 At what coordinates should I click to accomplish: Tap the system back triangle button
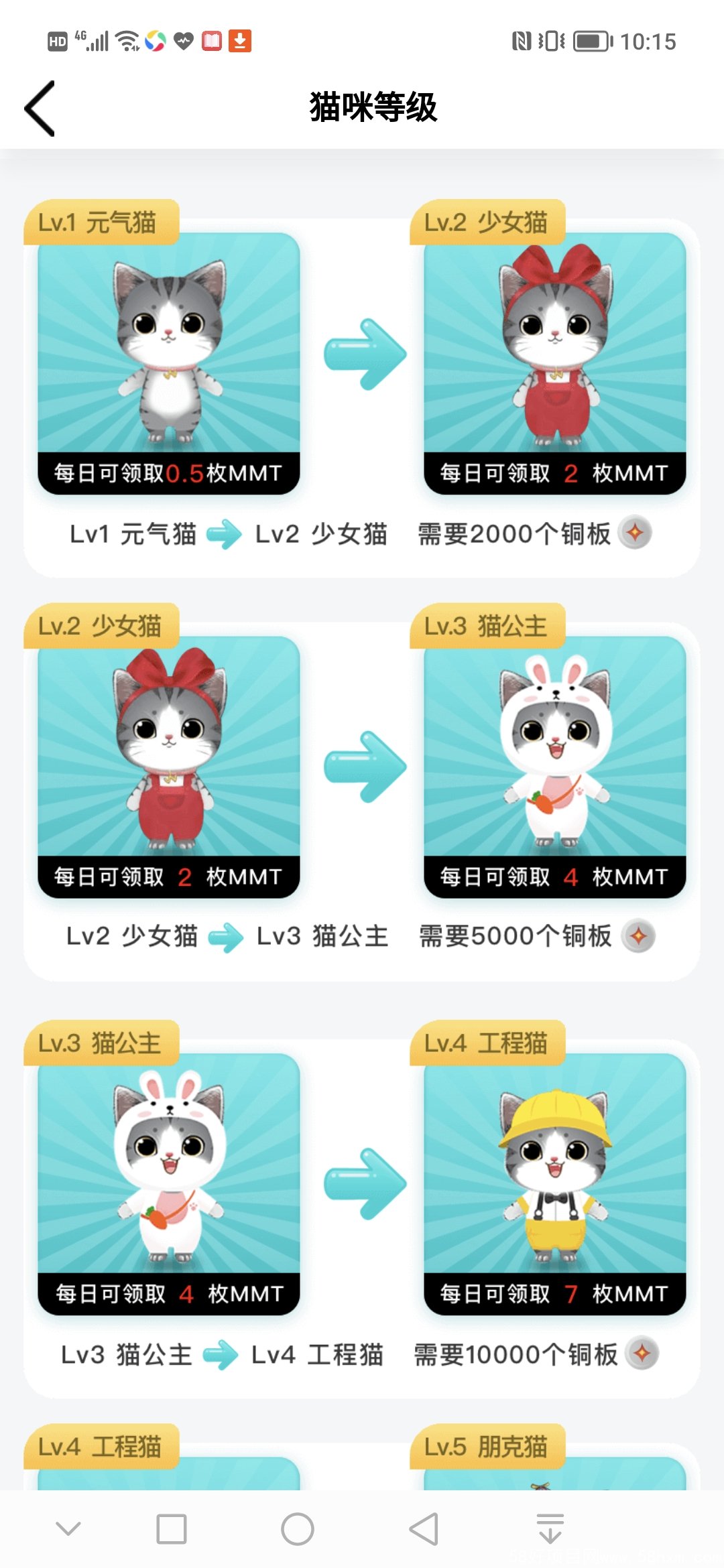point(424,1529)
